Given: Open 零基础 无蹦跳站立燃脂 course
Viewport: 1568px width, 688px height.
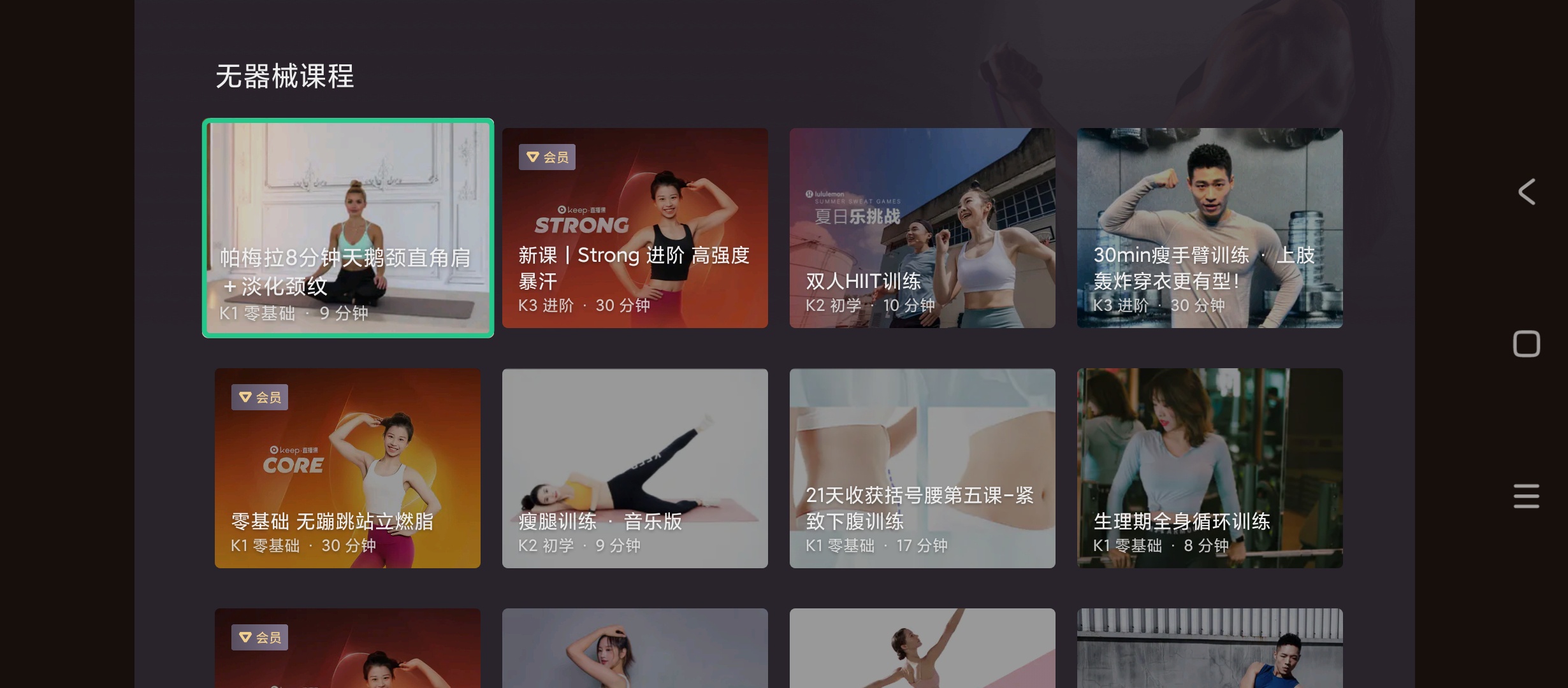Looking at the screenshot, I should 347,468.
